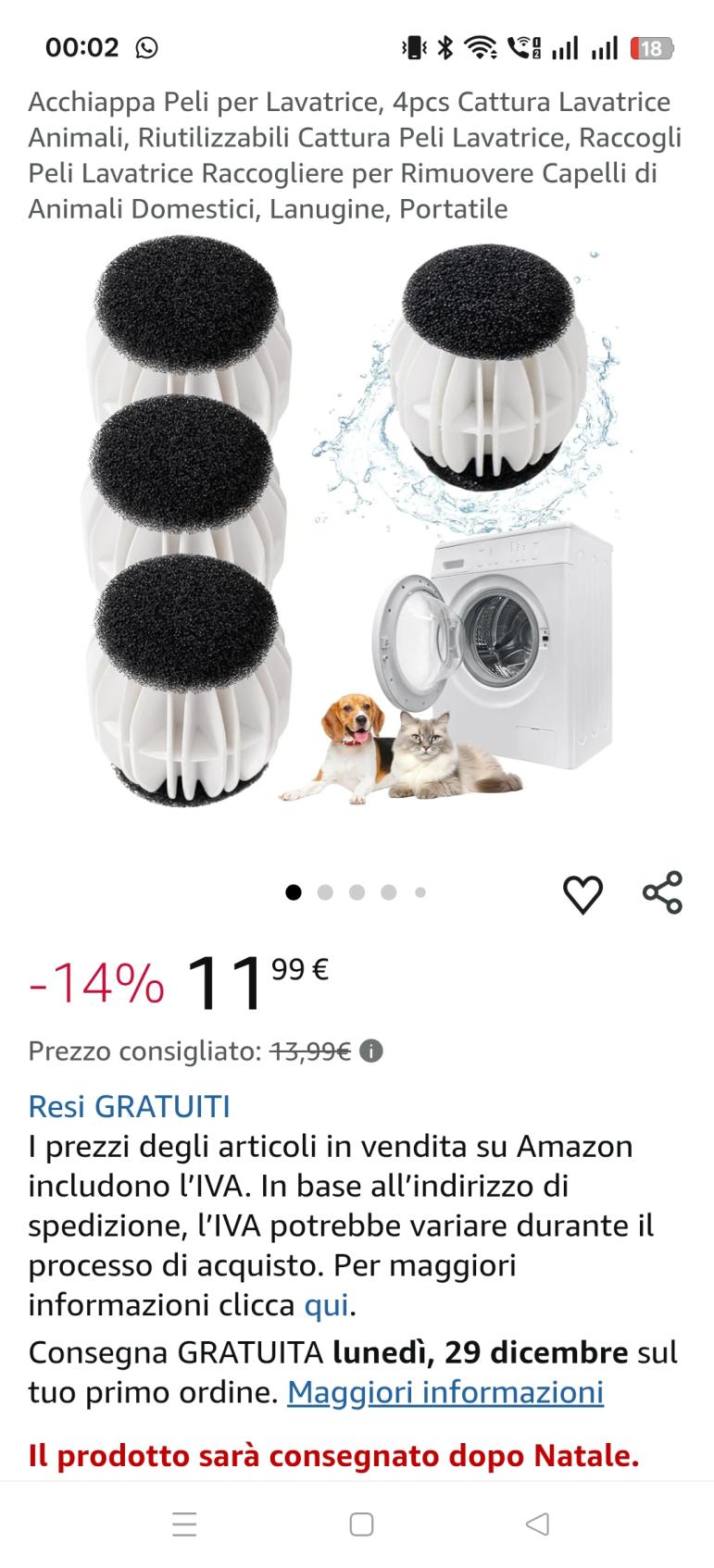The image size is (714, 1568).
Task: Open the recent apps menu
Action: click(x=184, y=1524)
